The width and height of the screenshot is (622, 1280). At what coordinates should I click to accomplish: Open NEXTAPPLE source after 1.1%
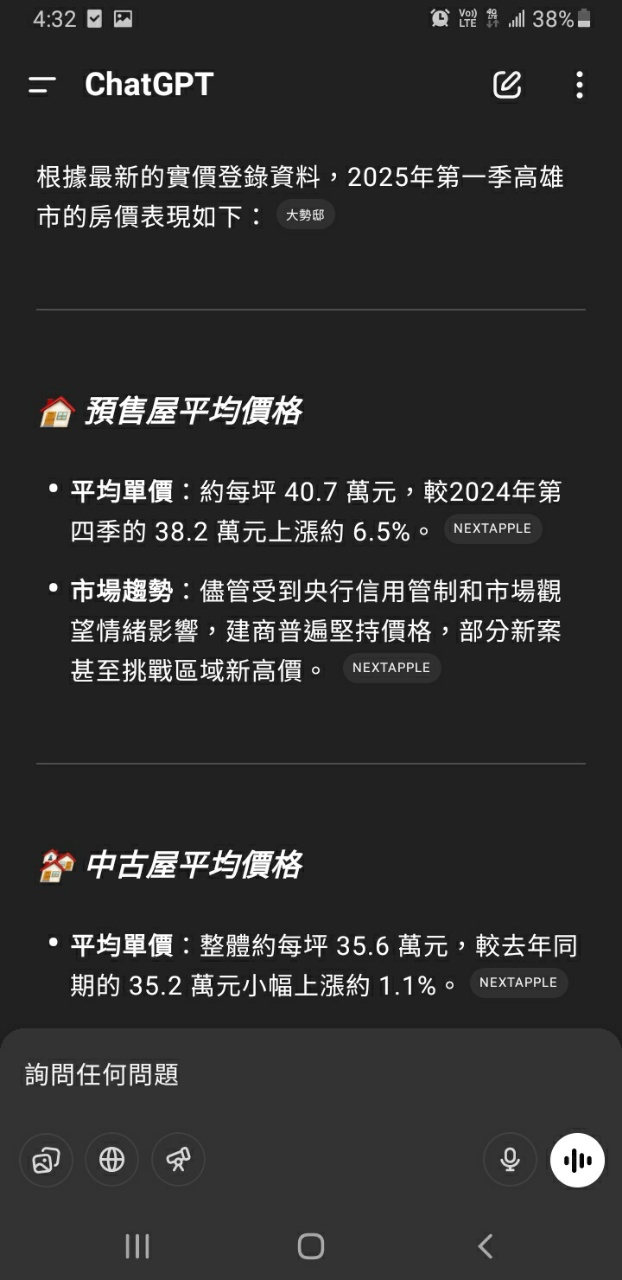[x=518, y=983]
